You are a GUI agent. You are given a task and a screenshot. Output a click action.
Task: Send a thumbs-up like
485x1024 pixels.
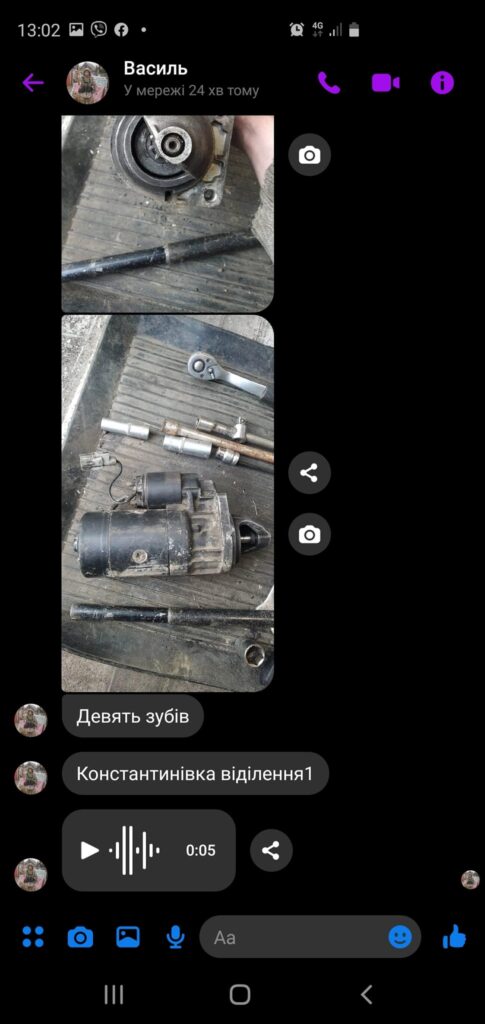(454, 937)
